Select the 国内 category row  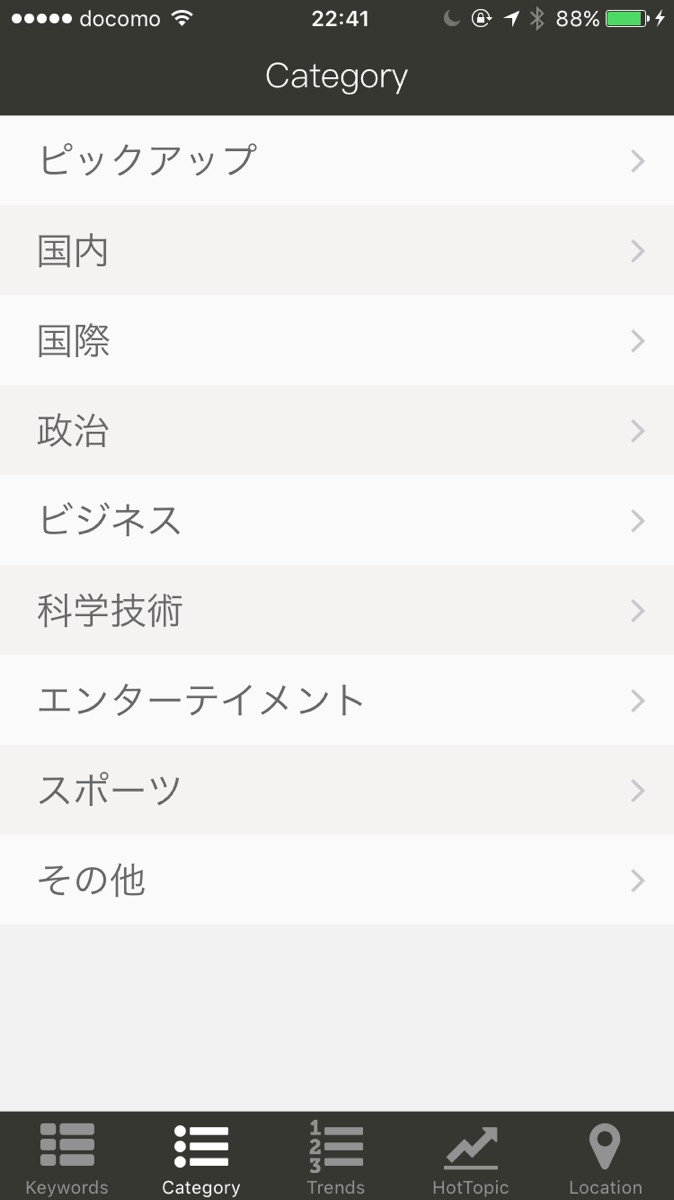click(x=337, y=250)
